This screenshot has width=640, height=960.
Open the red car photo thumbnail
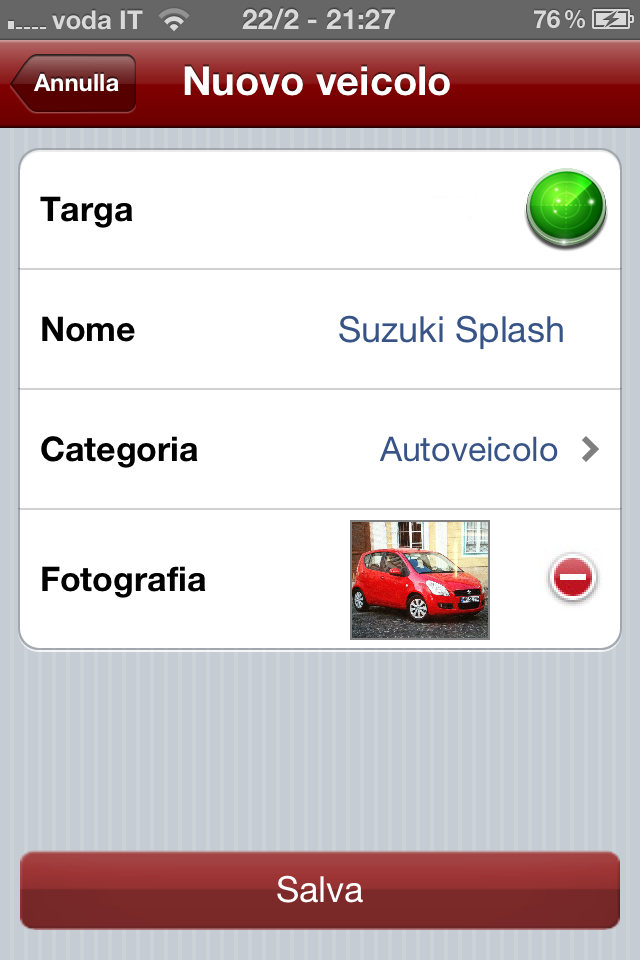[420, 580]
